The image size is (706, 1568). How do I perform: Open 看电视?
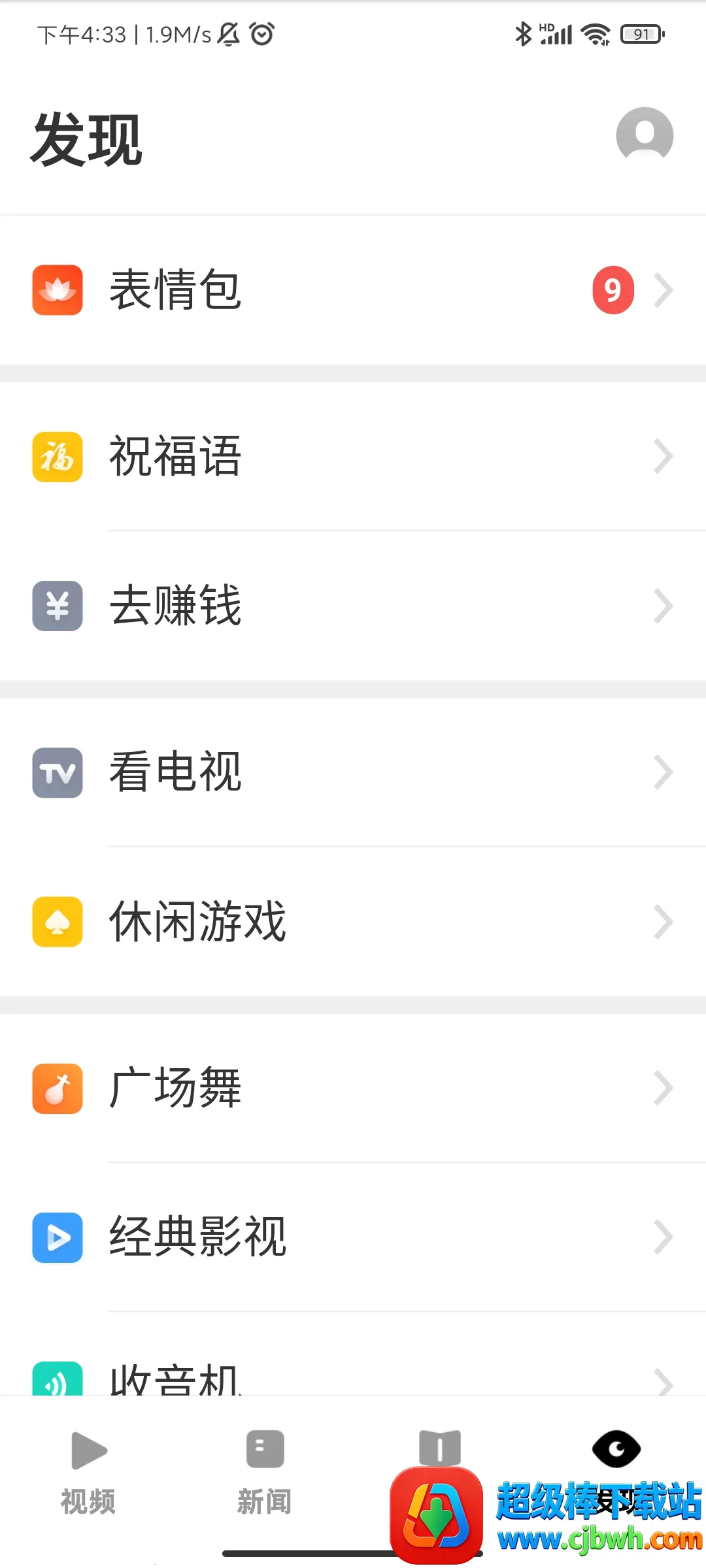353,772
